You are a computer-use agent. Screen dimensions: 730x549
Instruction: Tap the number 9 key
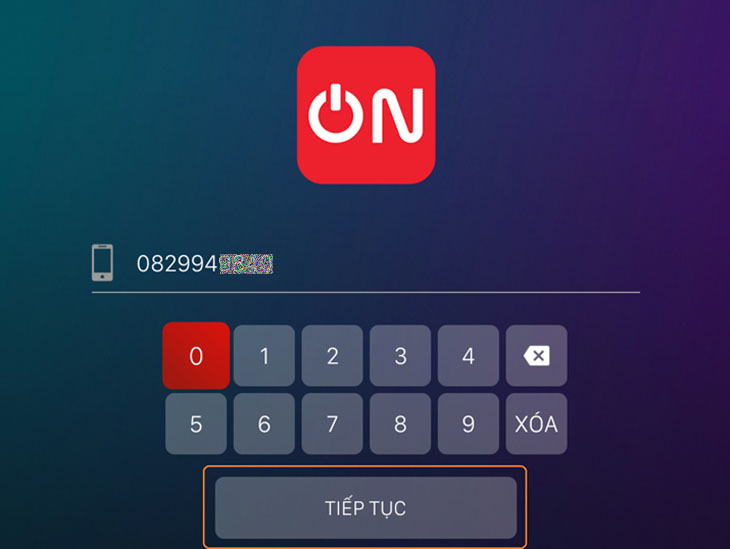[x=468, y=424]
